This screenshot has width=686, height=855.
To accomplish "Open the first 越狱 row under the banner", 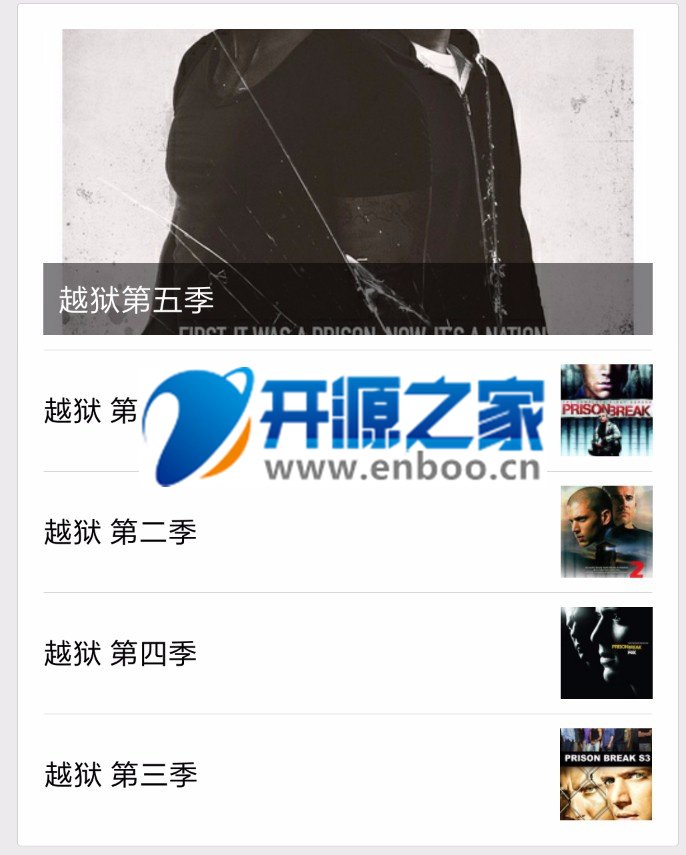I will [x=90, y=411].
